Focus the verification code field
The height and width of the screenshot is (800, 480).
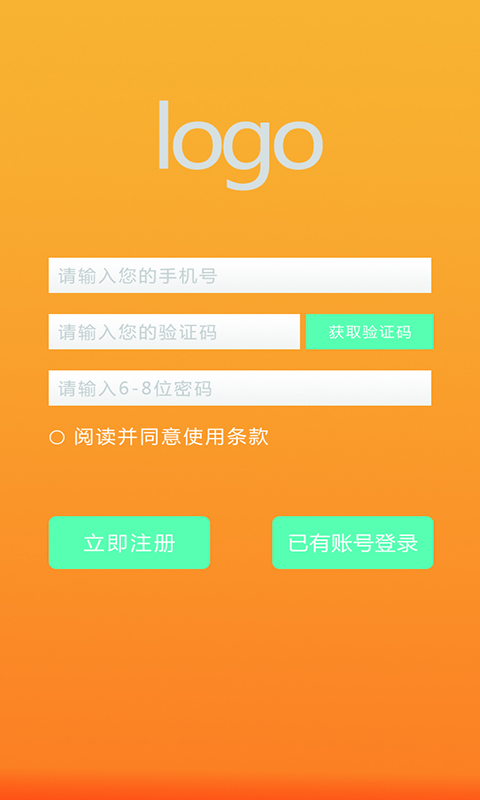174,332
